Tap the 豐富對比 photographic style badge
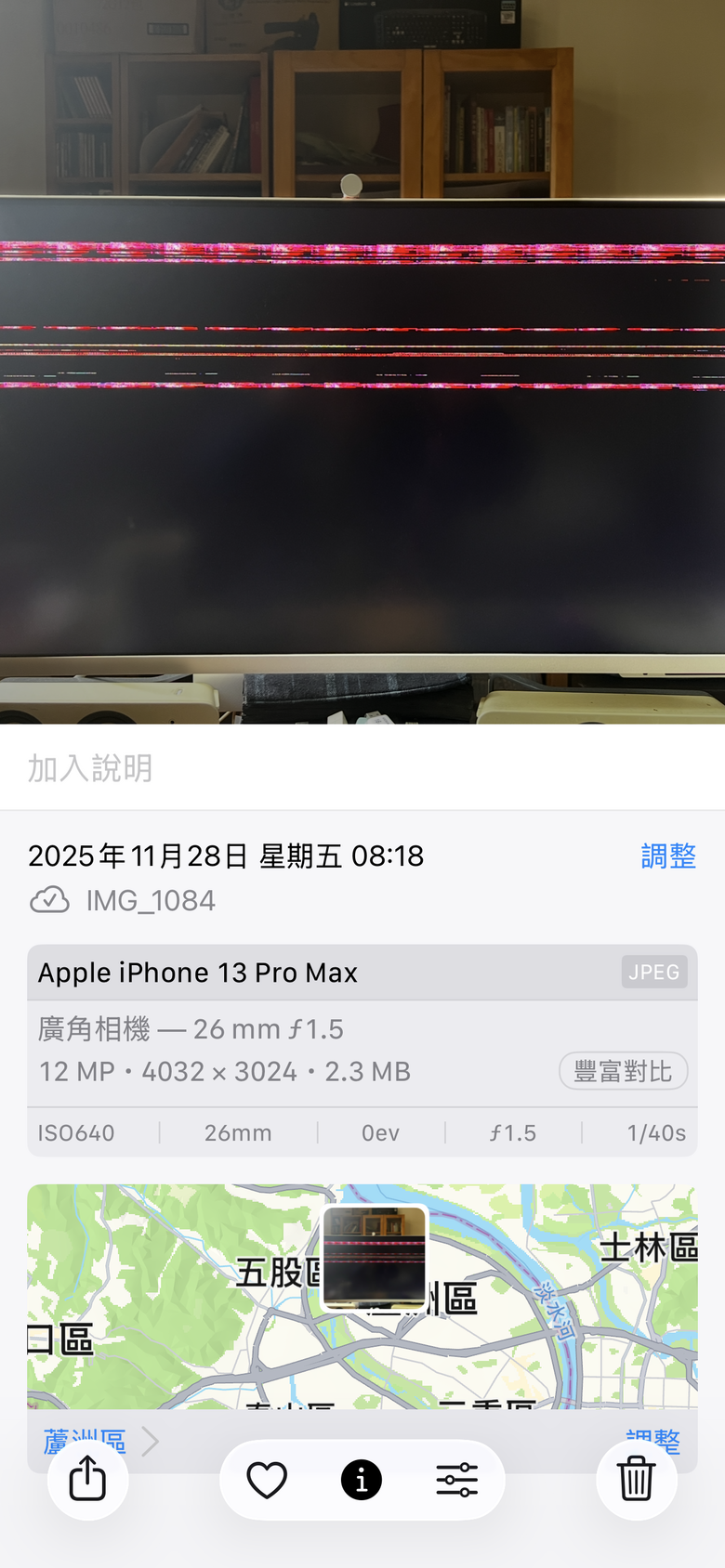The height and width of the screenshot is (1568, 725). (x=623, y=1071)
